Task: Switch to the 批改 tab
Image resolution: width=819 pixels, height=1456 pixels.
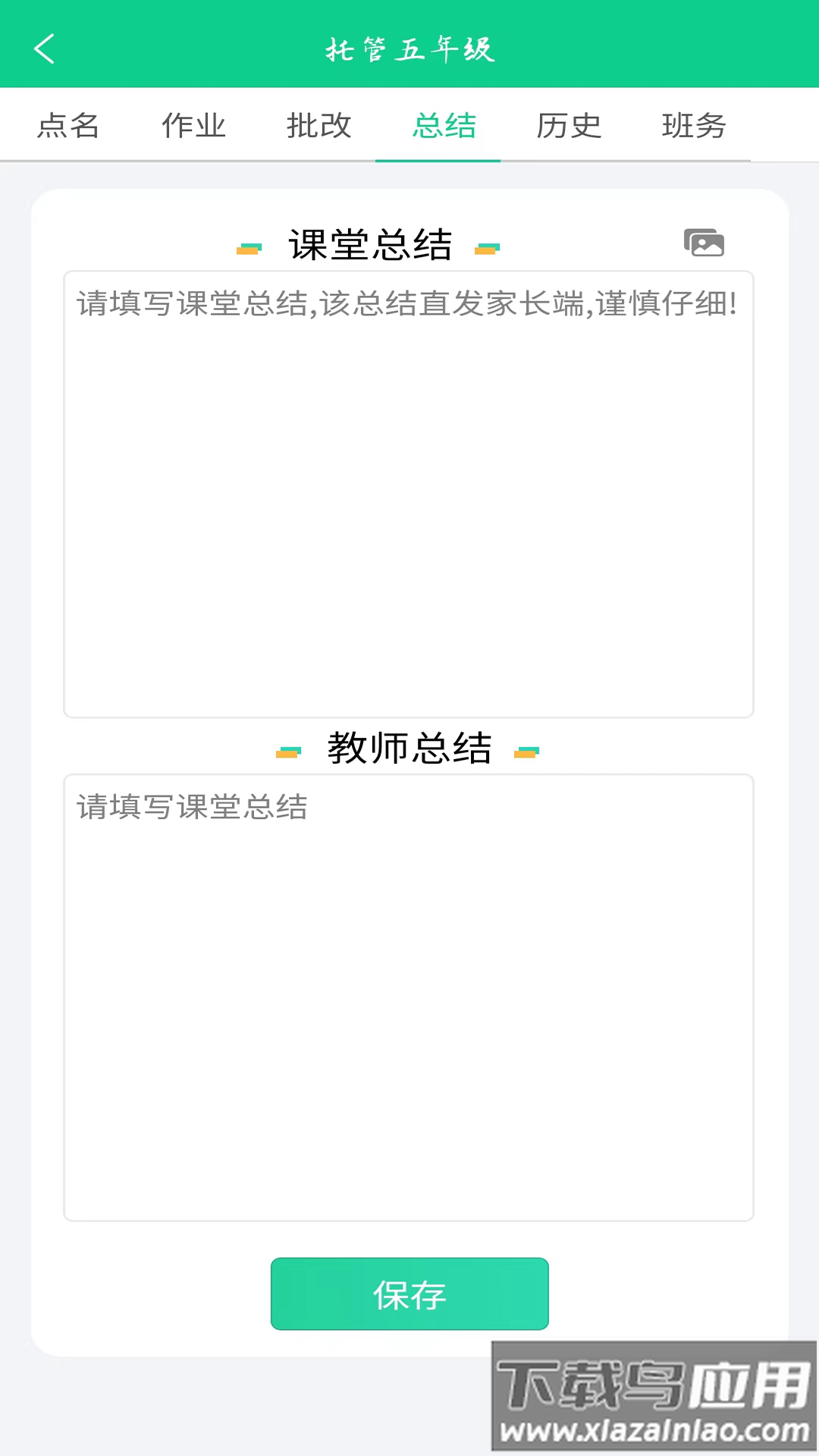Action: 318,126
